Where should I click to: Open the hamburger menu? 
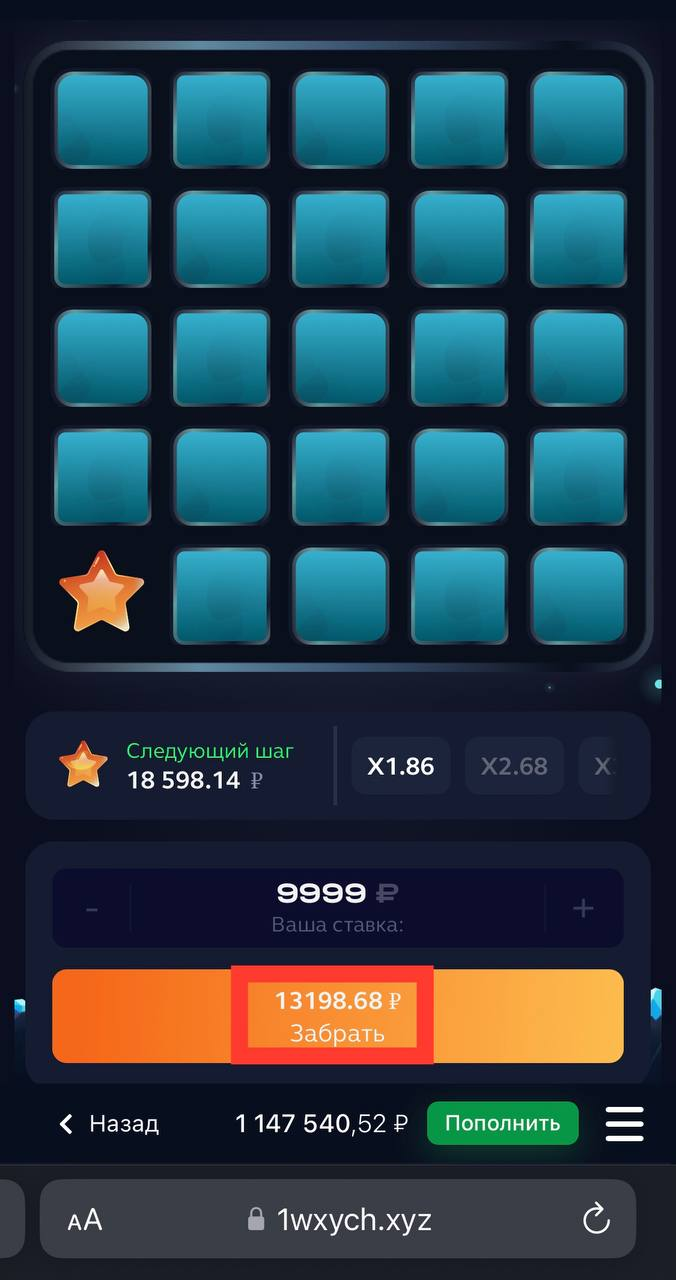[625, 1124]
